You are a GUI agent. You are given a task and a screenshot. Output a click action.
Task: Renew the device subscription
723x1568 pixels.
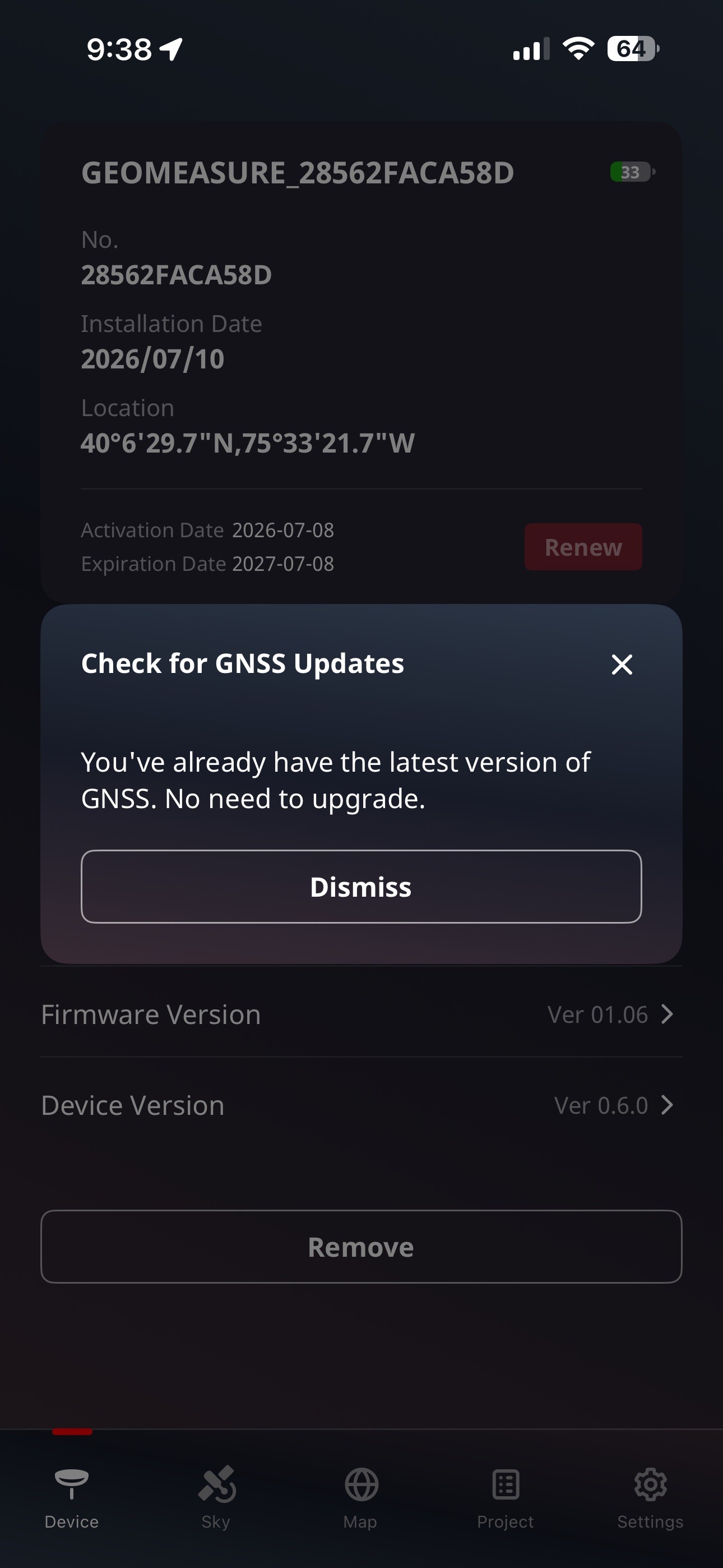pyautogui.click(x=583, y=547)
